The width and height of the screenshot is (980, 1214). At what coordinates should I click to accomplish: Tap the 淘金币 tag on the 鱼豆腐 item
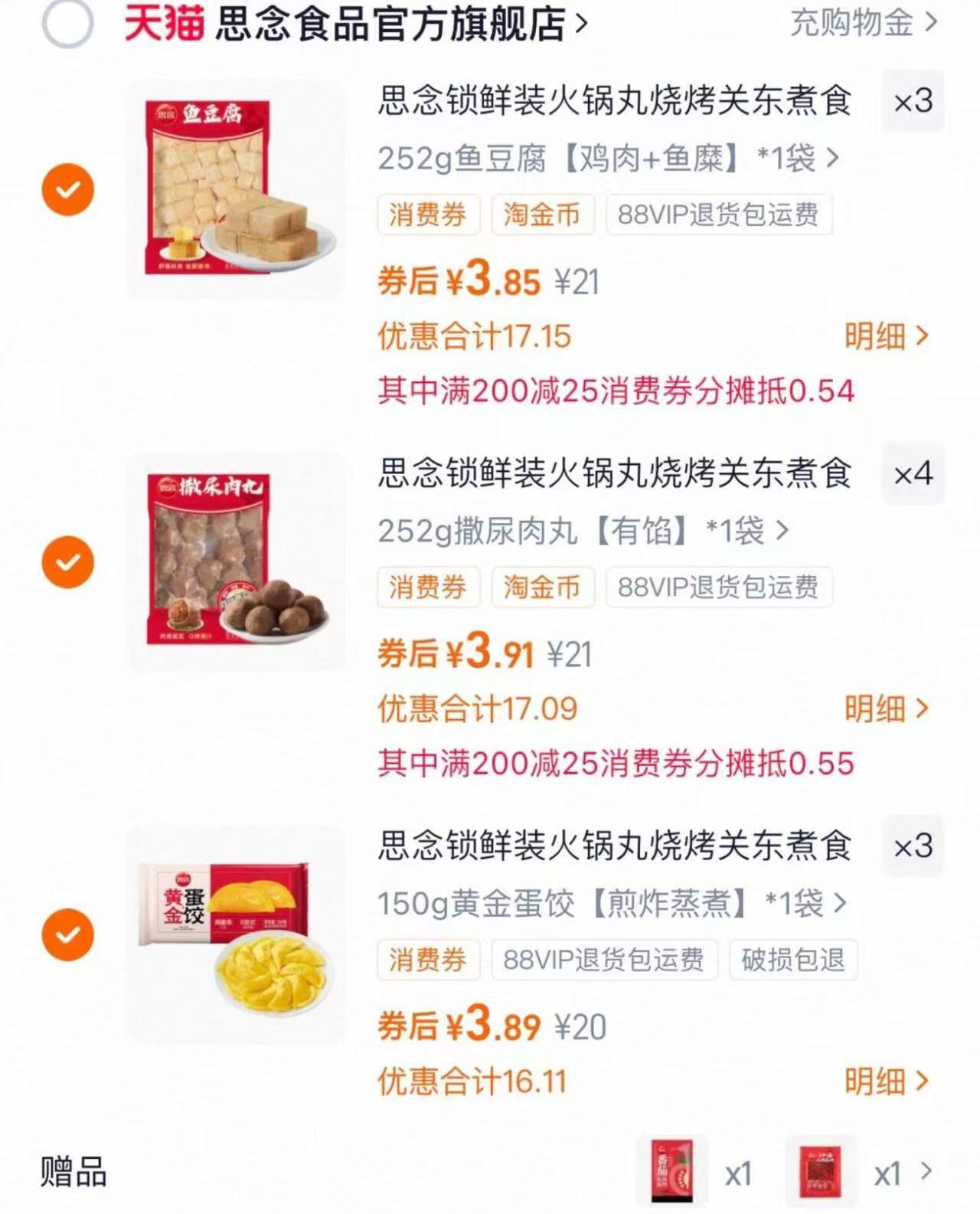543,215
